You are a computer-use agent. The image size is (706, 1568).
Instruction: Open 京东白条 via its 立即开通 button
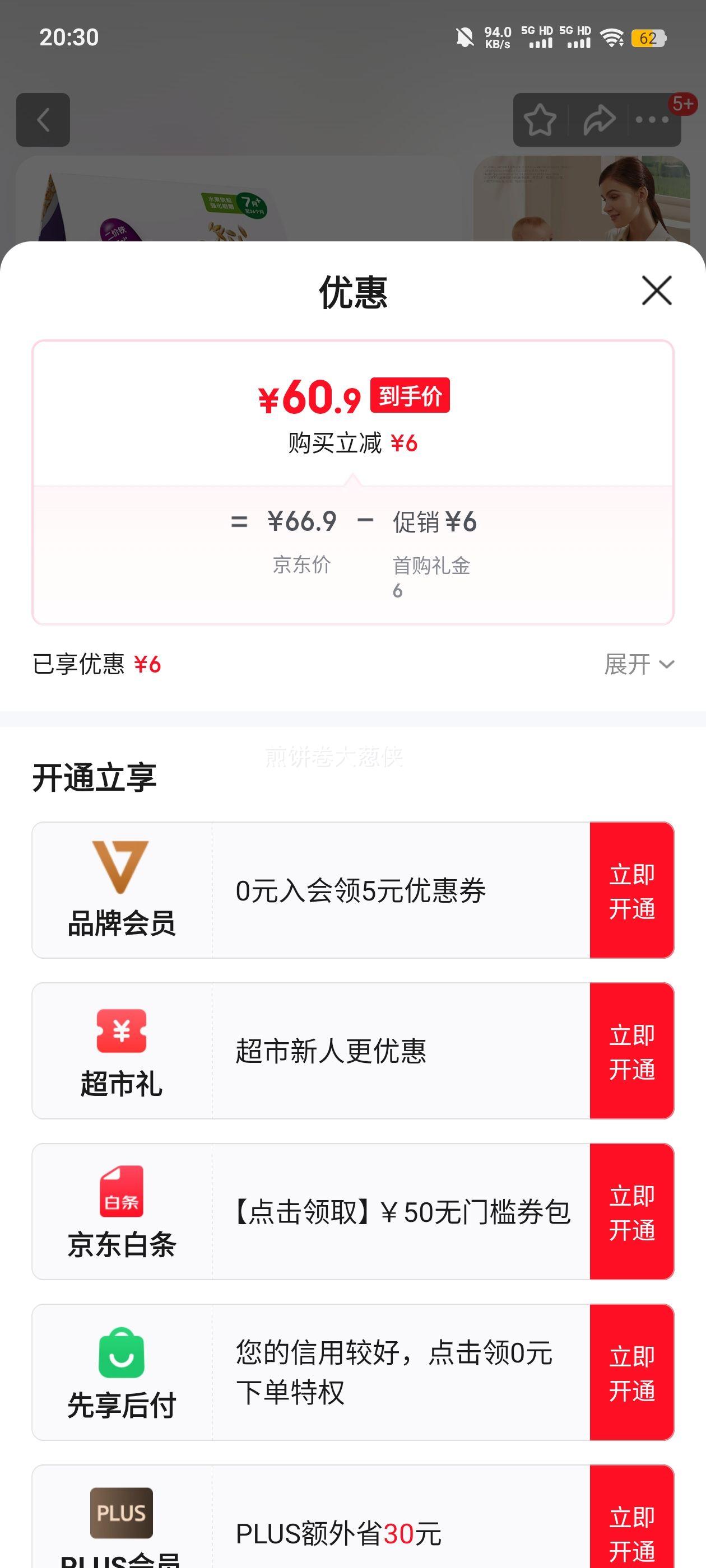631,1211
